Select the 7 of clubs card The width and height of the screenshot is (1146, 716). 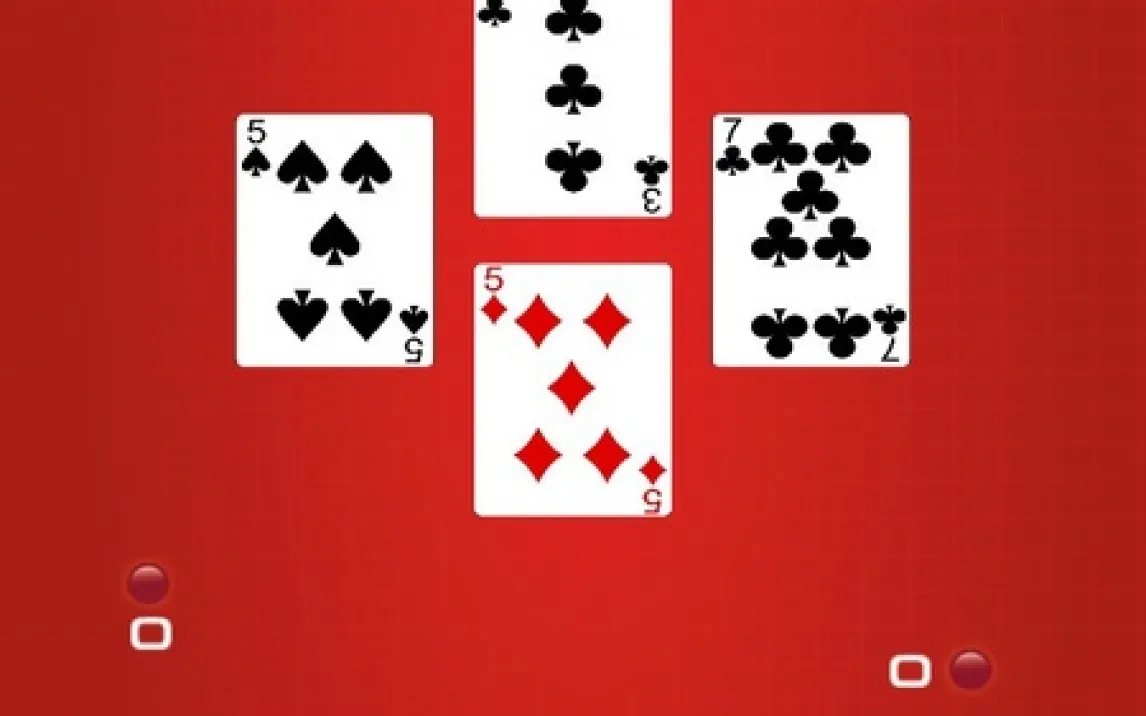(x=810, y=240)
